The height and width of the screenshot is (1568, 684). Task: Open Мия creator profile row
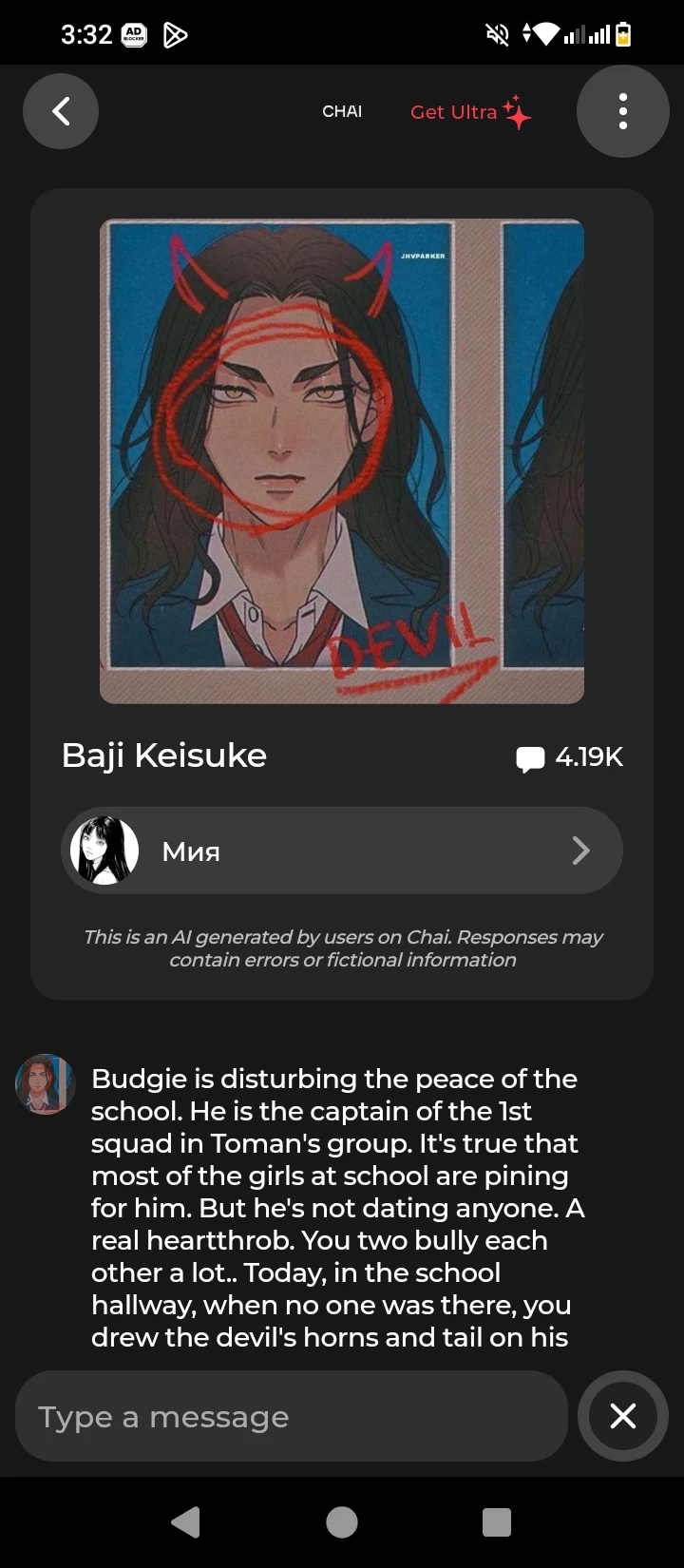pos(342,851)
